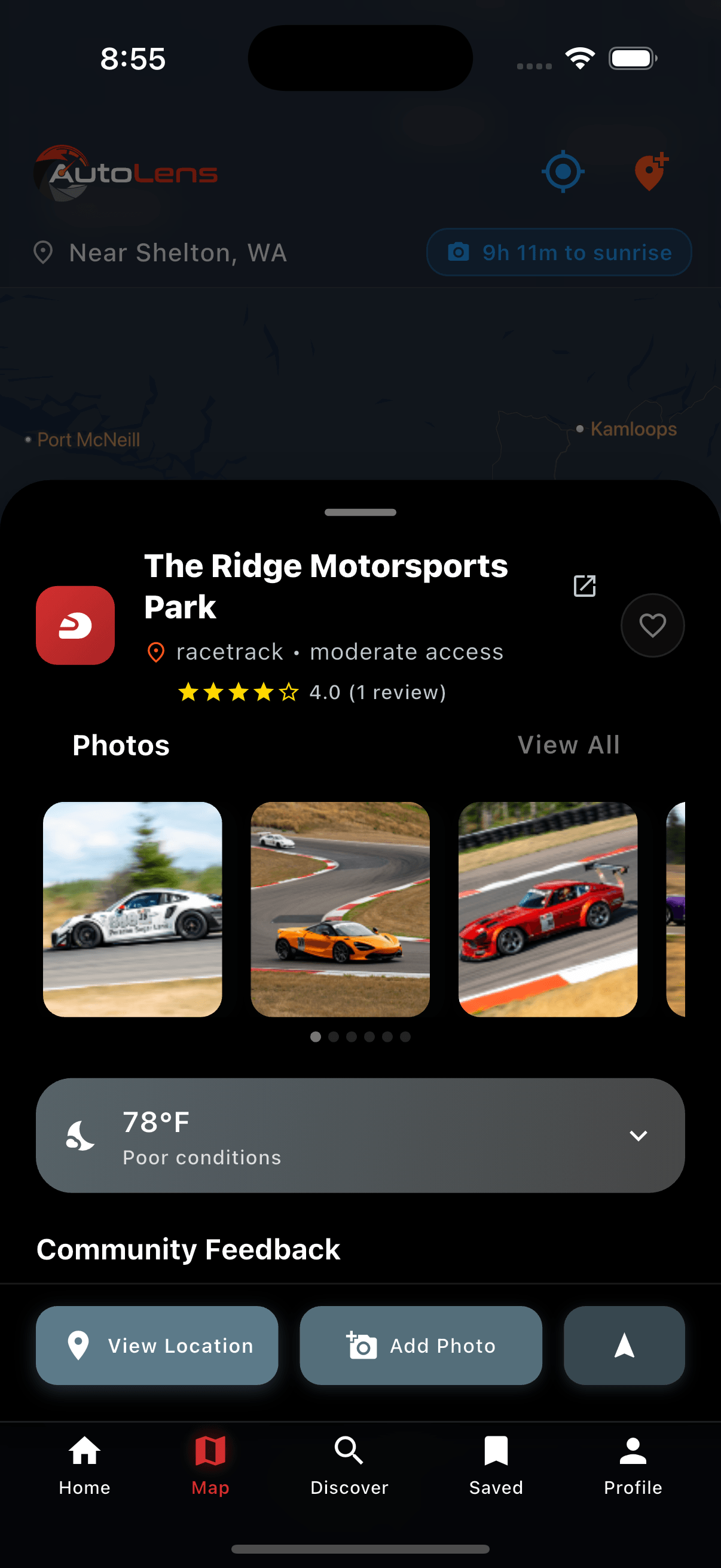Image resolution: width=721 pixels, height=1568 pixels.
Task: Tap the 9h 11m to sunrise chip
Action: pyautogui.click(x=558, y=252)
